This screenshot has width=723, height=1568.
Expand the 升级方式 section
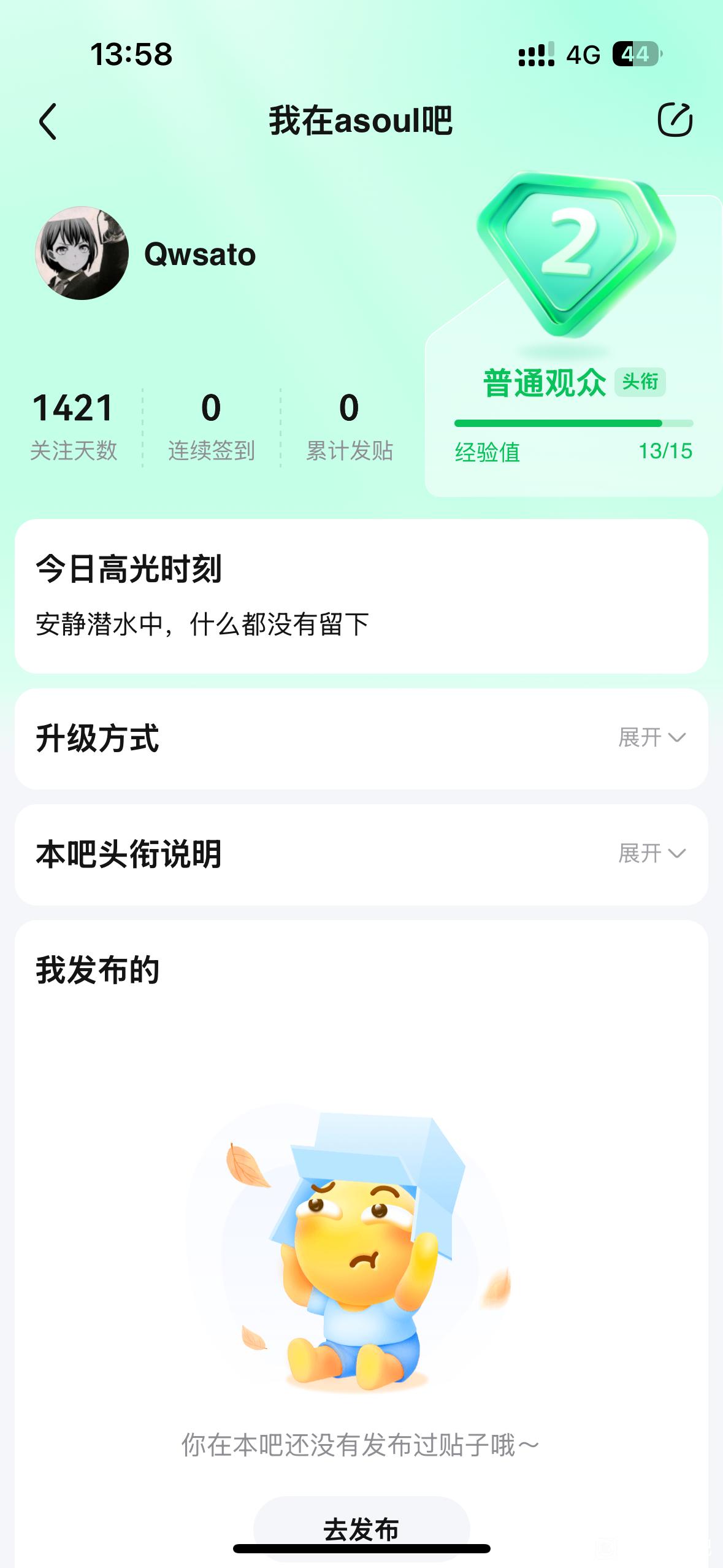pos(651,737)
